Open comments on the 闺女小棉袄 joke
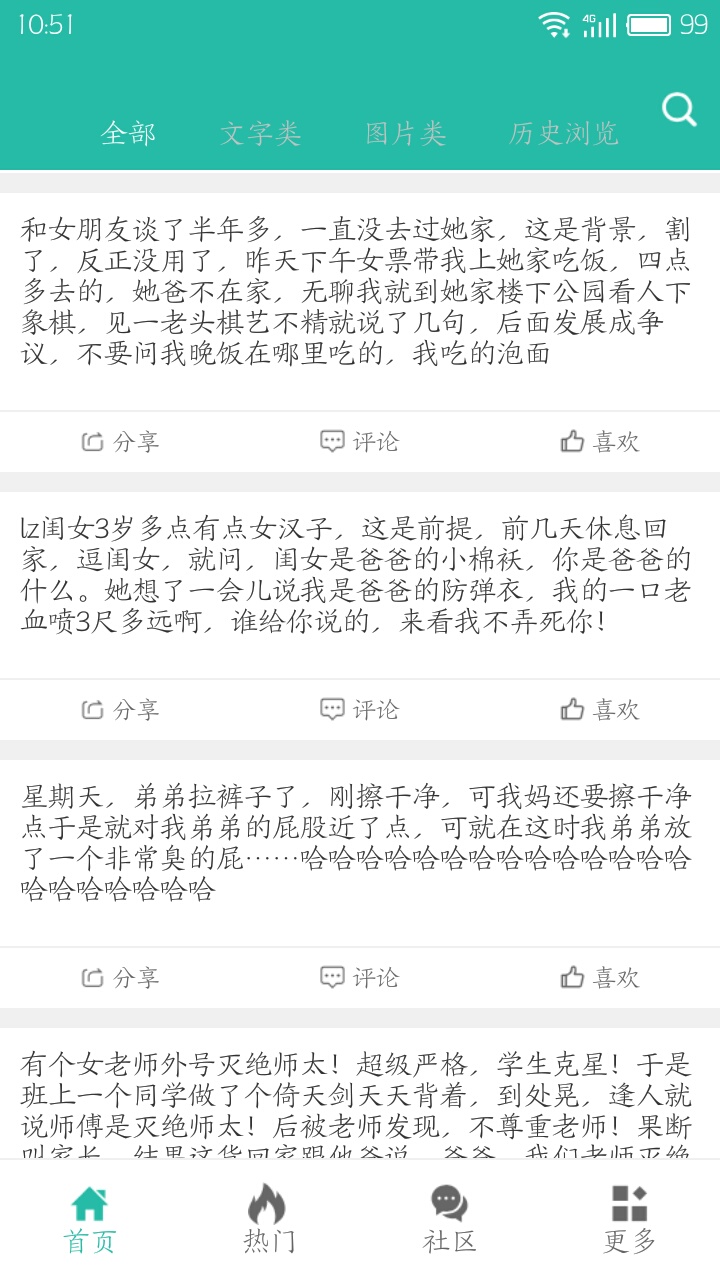Screen dimensions: 720x1280 (360, 709)
